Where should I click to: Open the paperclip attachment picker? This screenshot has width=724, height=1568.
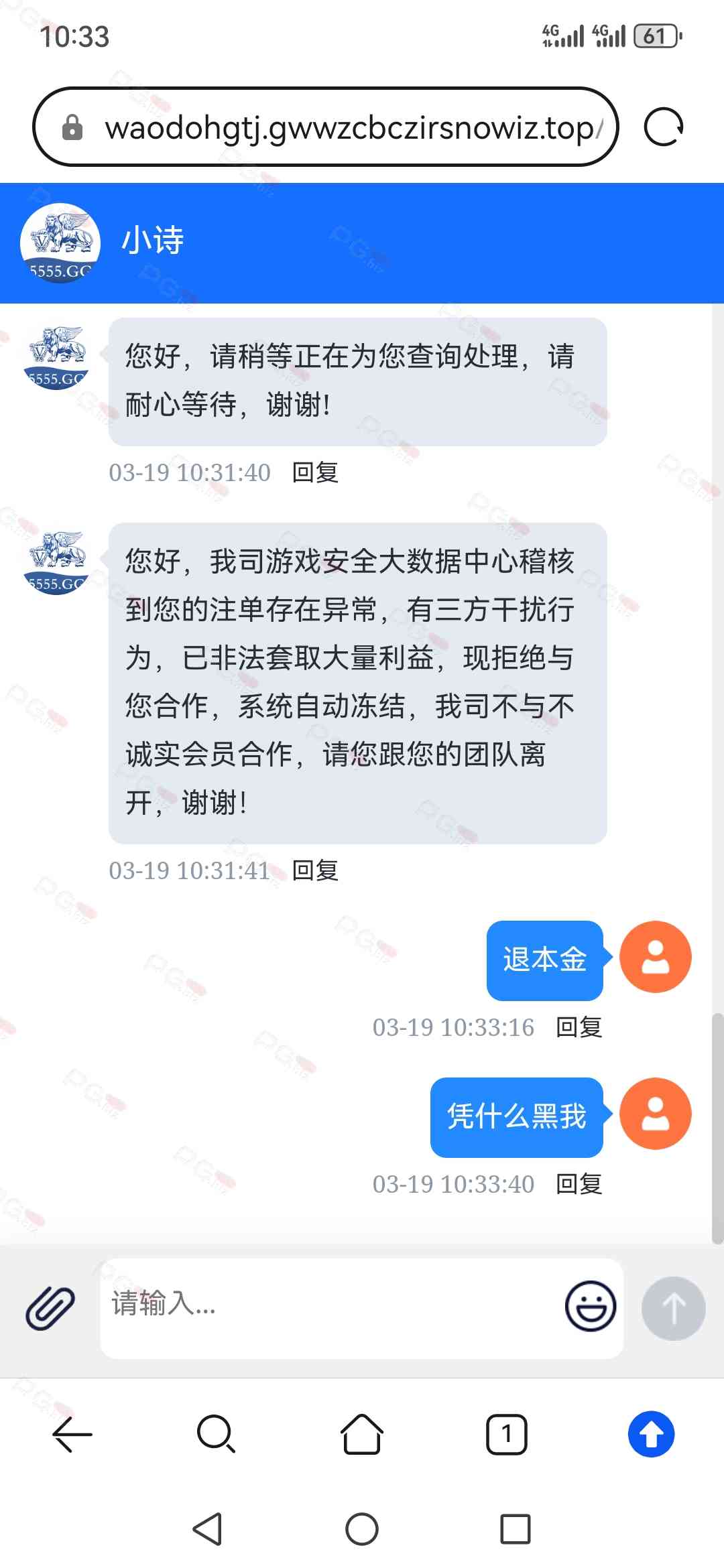click(50, 1307)
